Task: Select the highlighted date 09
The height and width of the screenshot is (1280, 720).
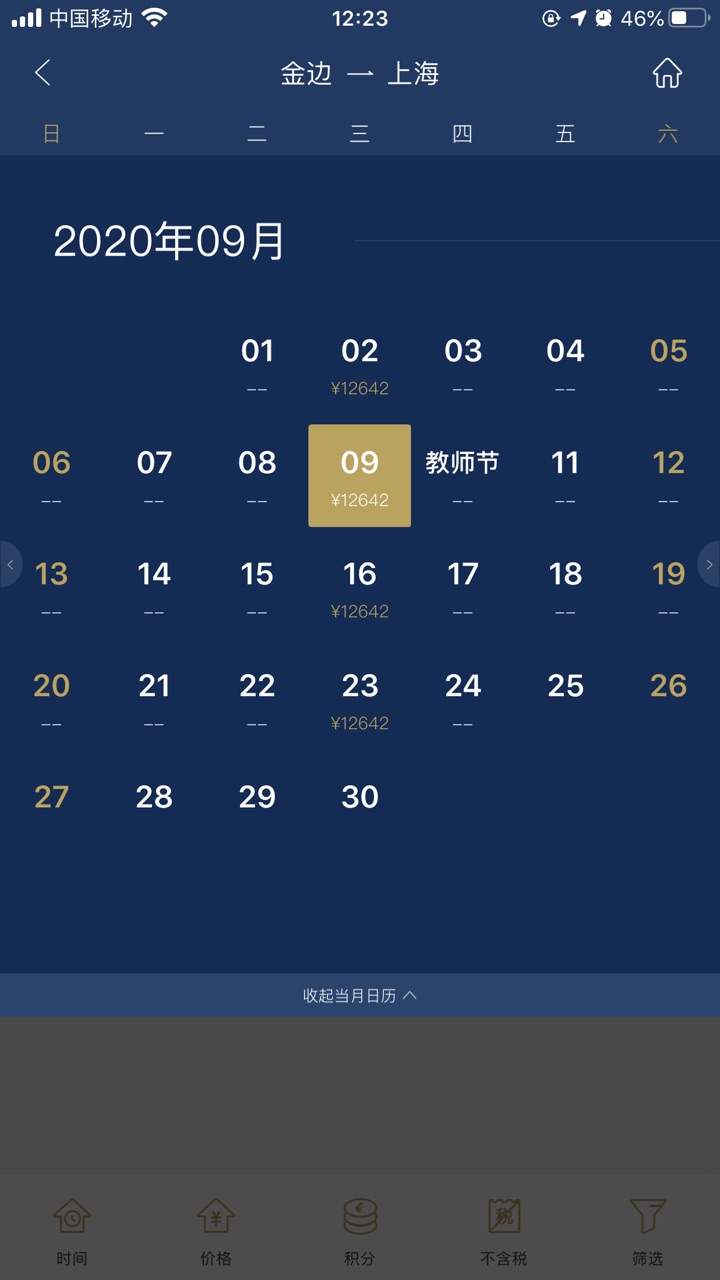Action: pos(359,475)
